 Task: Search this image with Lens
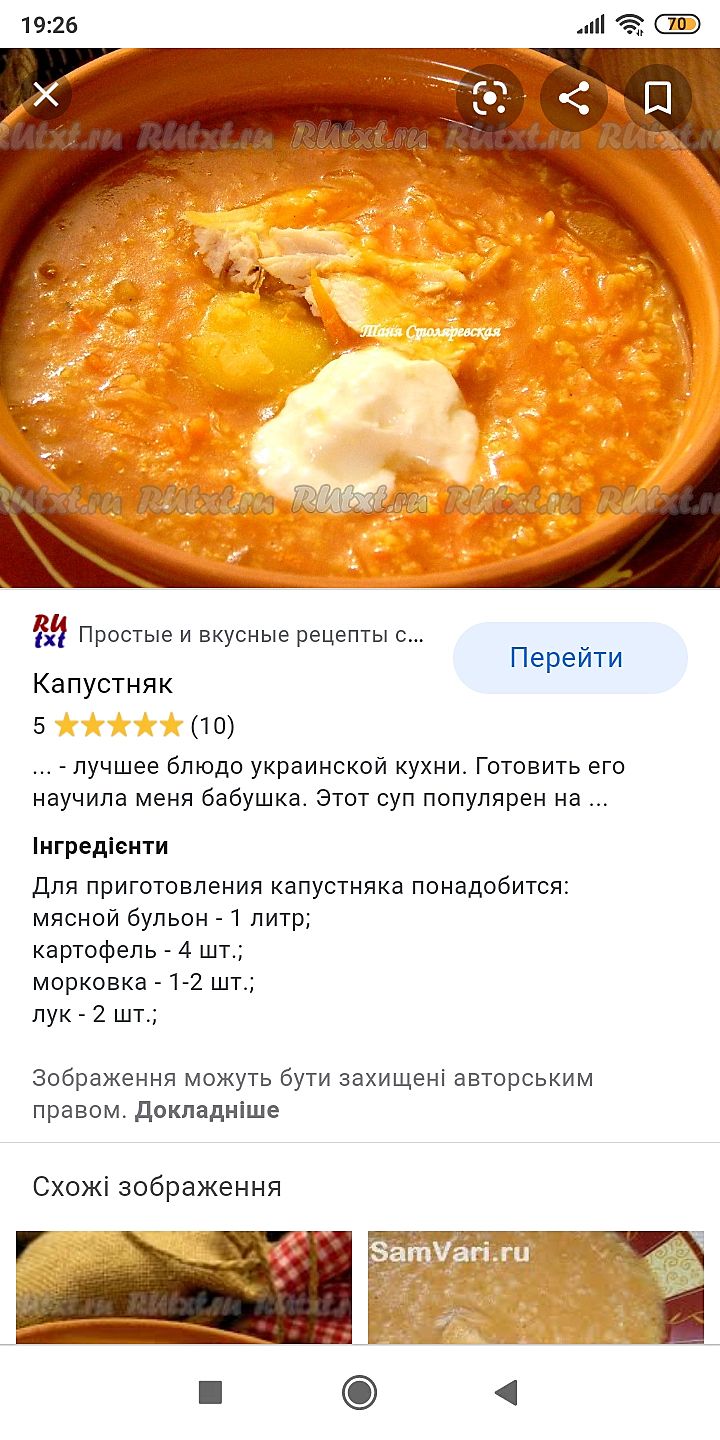(490, 98)
